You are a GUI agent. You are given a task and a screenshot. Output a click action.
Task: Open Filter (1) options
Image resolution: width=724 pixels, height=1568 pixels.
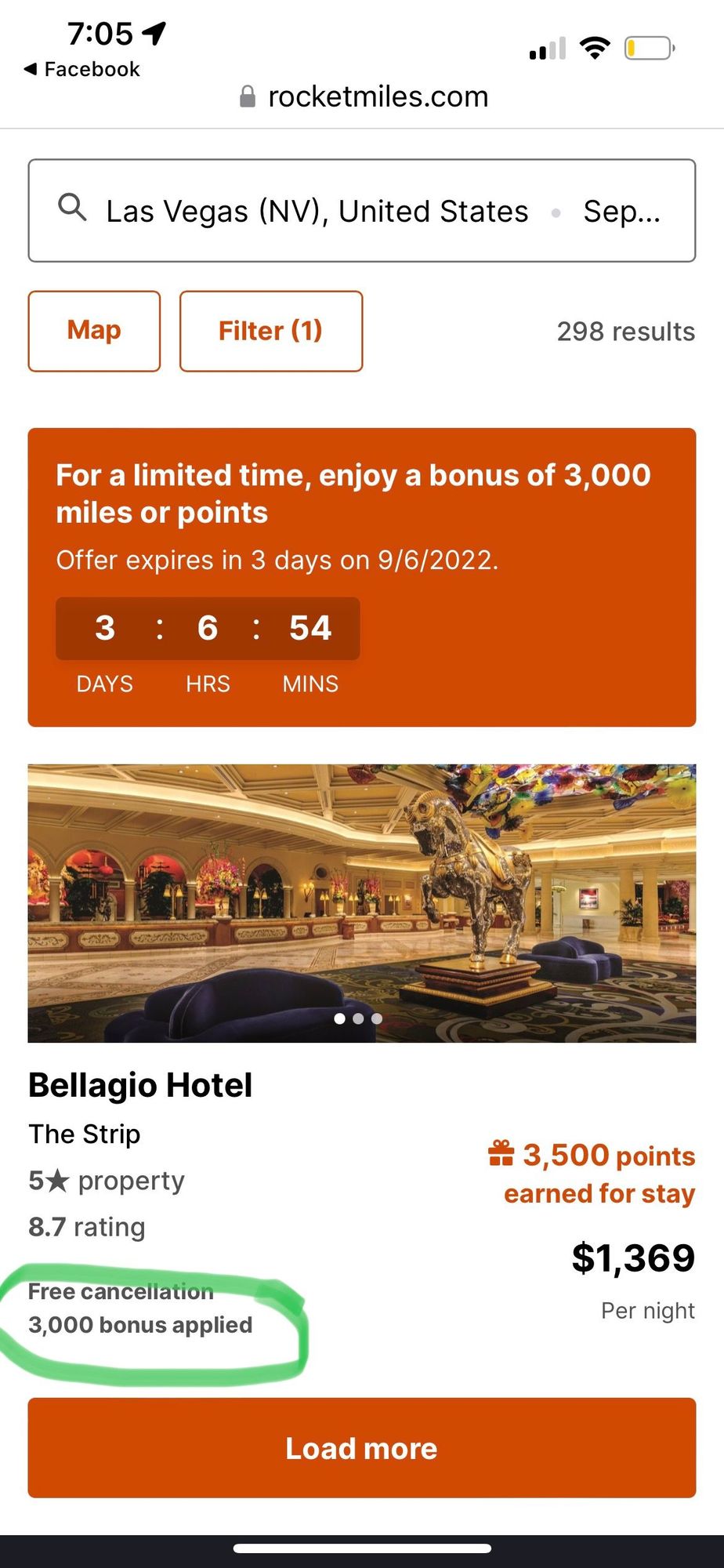coord(271,331)
